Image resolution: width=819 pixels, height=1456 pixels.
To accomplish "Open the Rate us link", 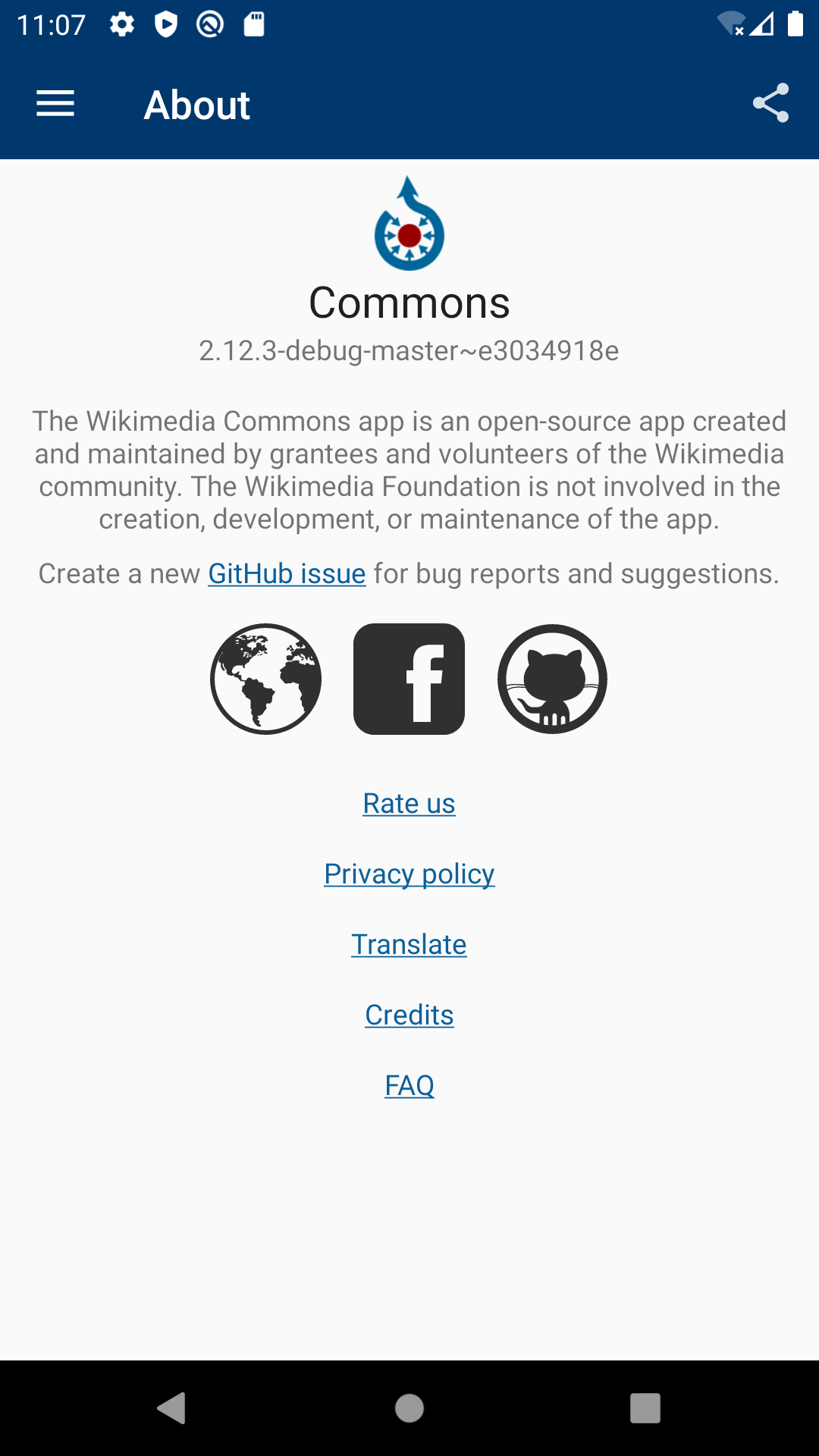I will (x=409, y=803).
